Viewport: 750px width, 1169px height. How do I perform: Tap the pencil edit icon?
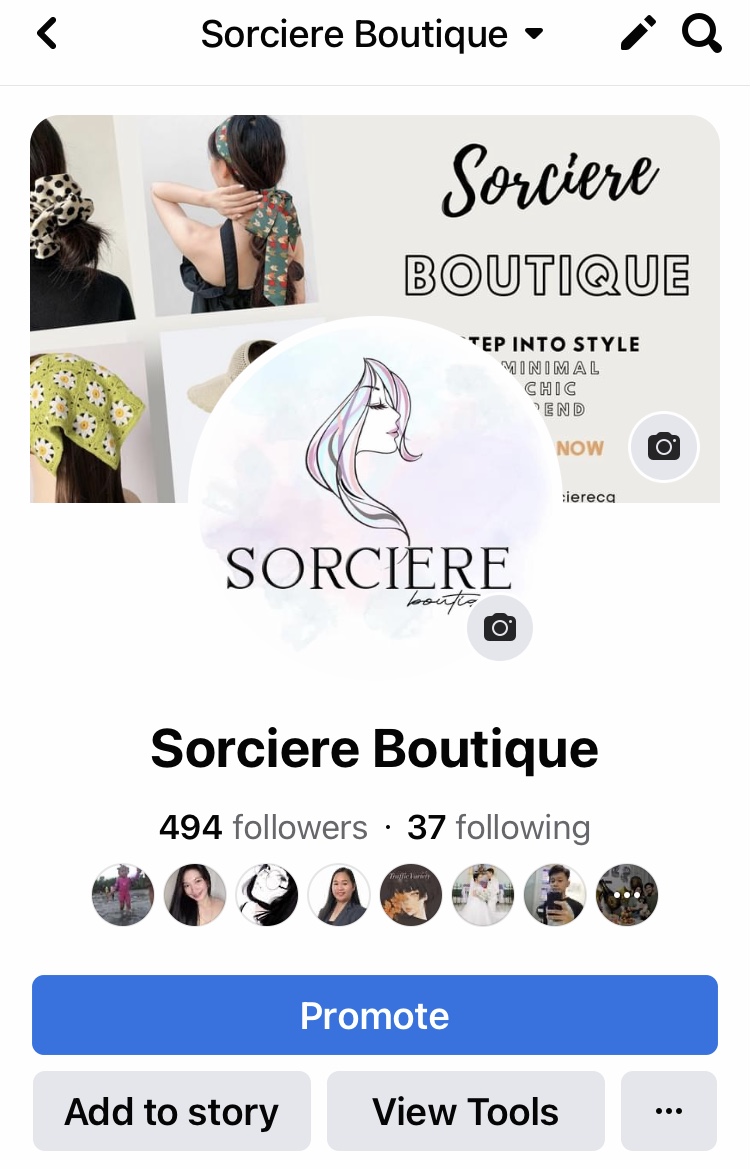click(638, 34)
